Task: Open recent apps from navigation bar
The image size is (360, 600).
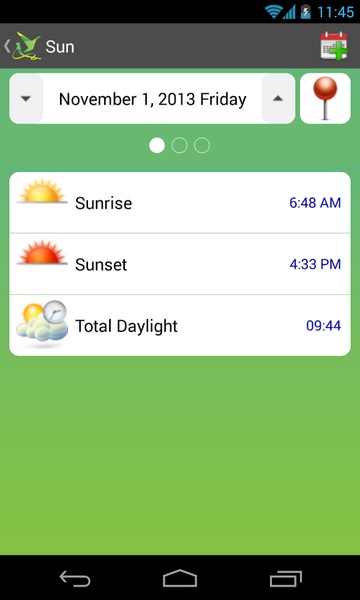Action: (x=285, y=579)
